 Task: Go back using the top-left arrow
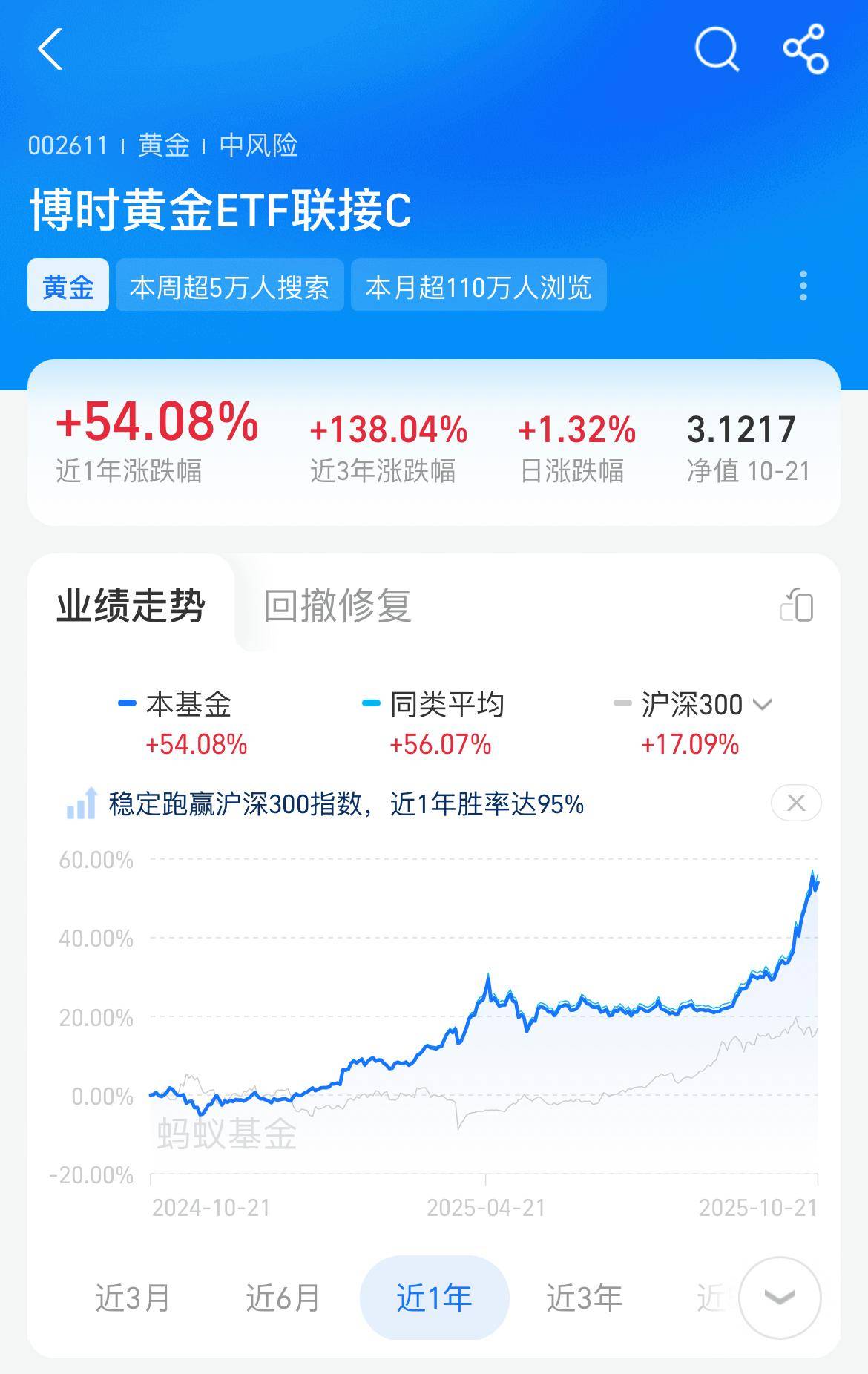(50, 50)
